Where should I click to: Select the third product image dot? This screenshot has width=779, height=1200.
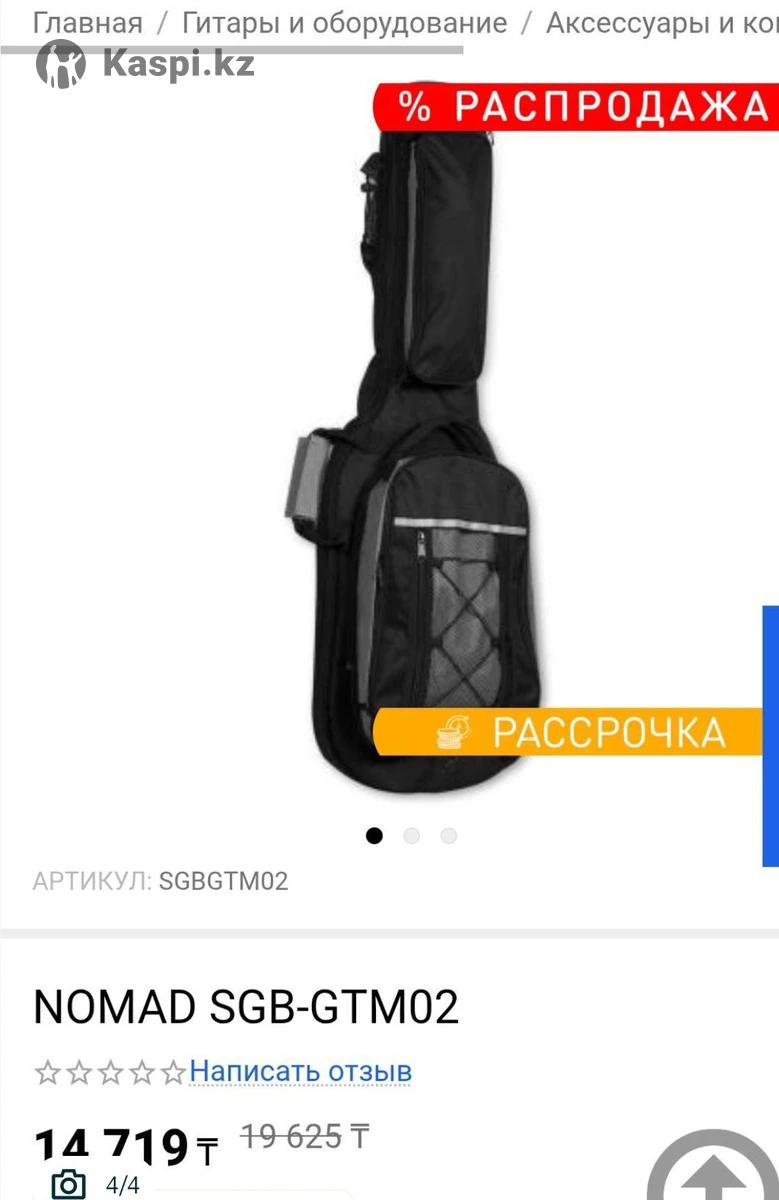(449, 836)
